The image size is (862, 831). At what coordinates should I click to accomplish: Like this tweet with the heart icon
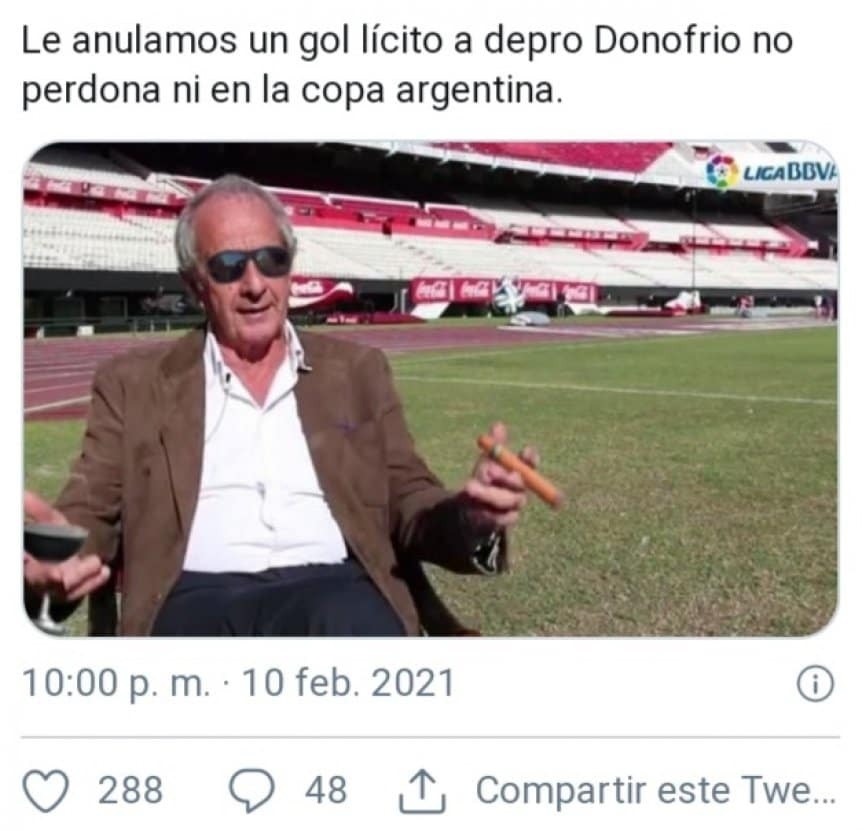click(45, 791)
